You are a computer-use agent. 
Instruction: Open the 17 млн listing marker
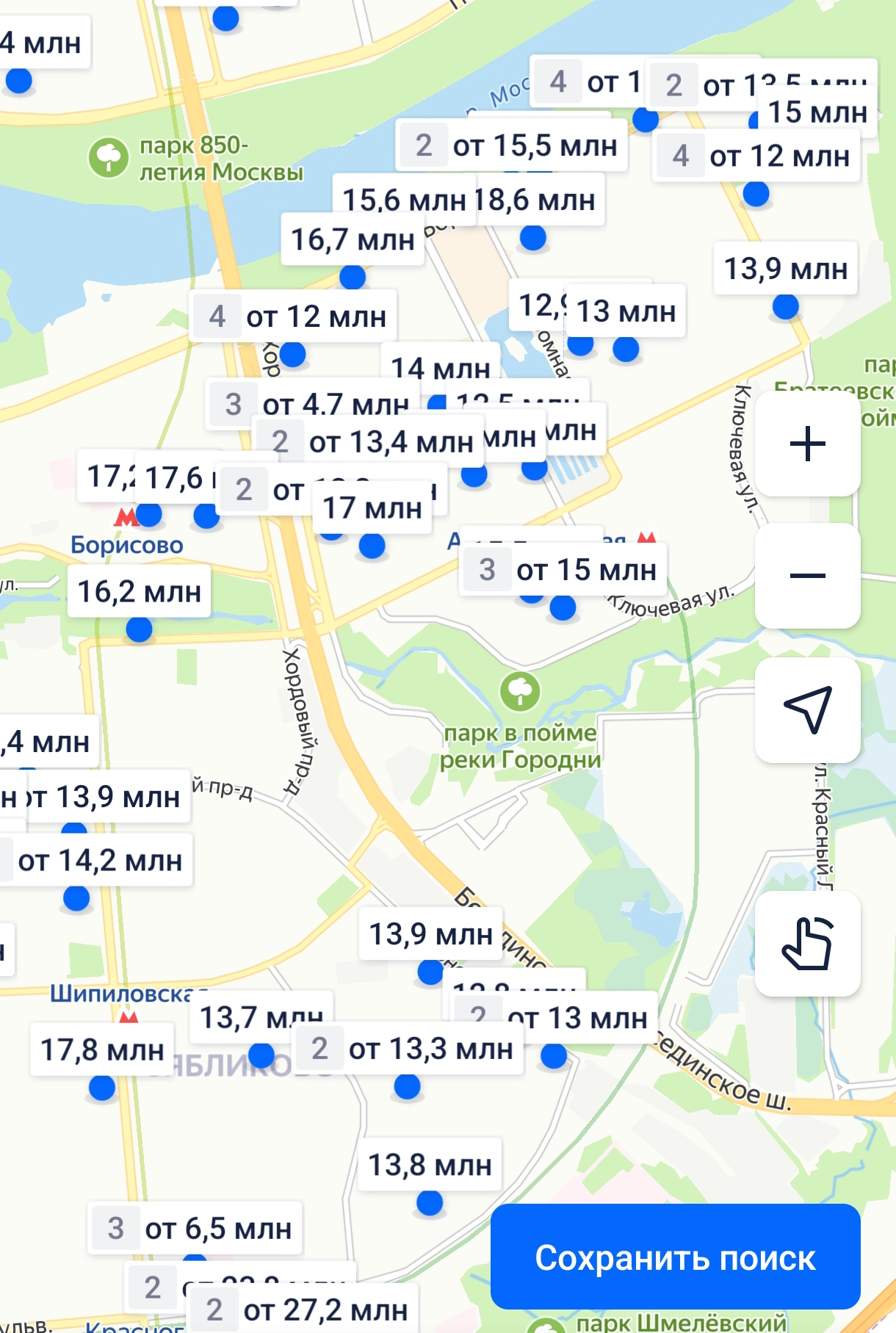pos(372,507)
